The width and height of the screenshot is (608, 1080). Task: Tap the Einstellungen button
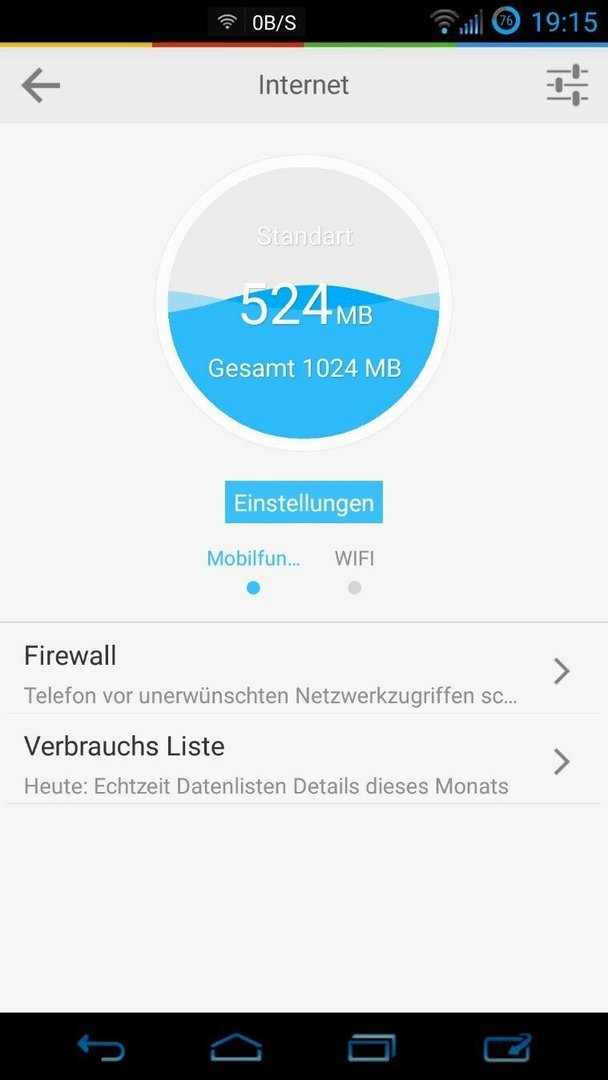tap(304, 502)
